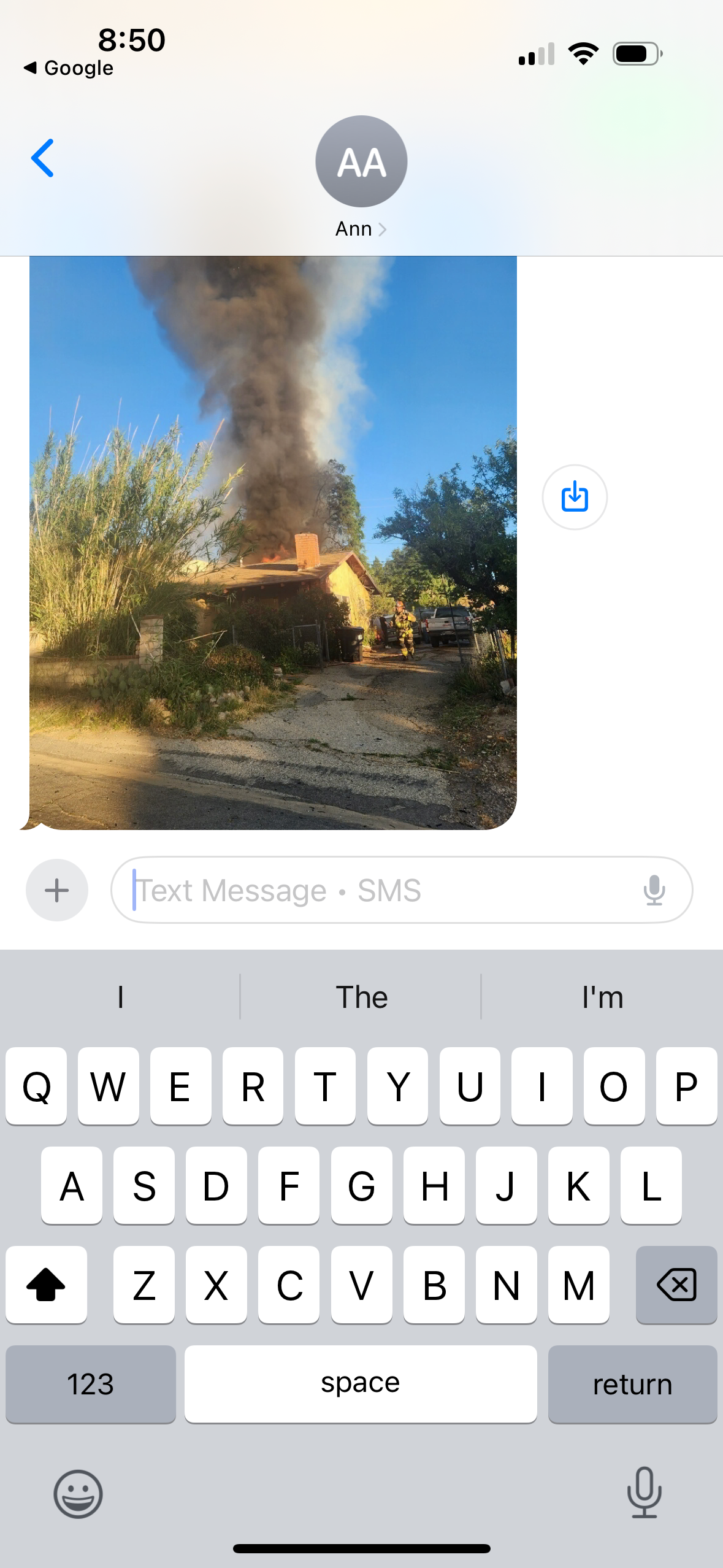Insert the "I" word suggestion
The image size is (723, 1568).
tap(120, 997)
